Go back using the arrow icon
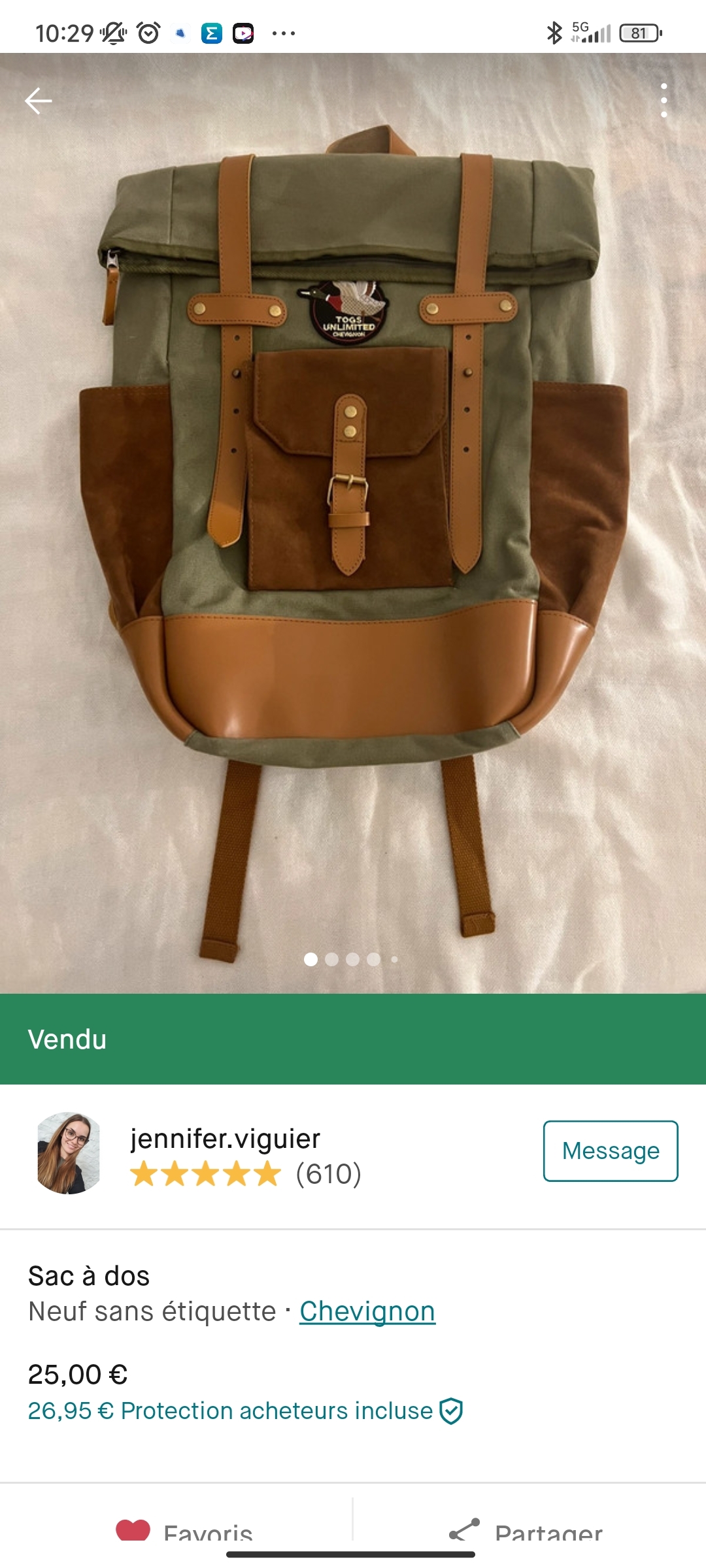This screenshot has height=1568, width=706. [x=38, y=101]
